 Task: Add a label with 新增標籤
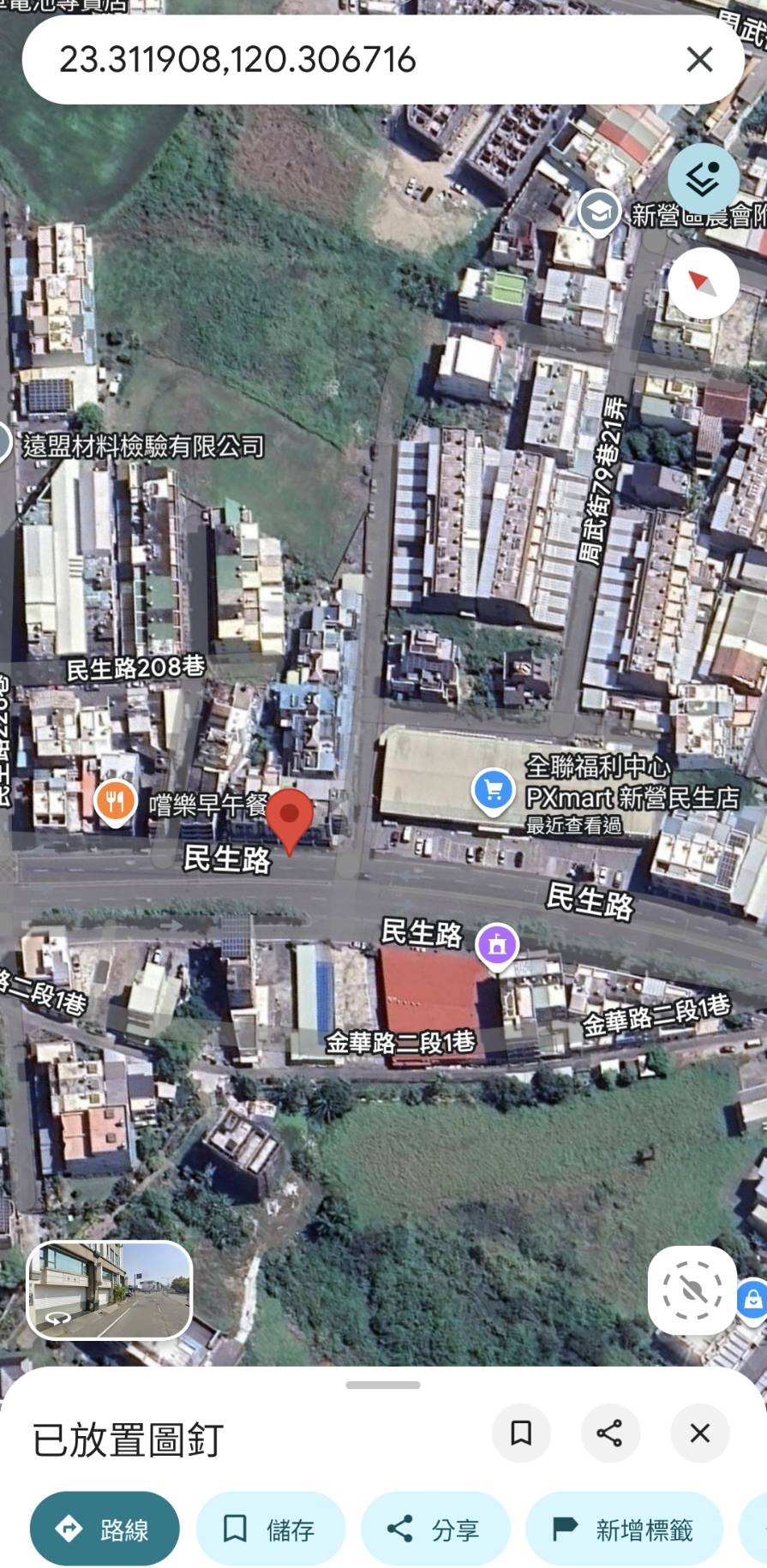[x=624, y=1529]
